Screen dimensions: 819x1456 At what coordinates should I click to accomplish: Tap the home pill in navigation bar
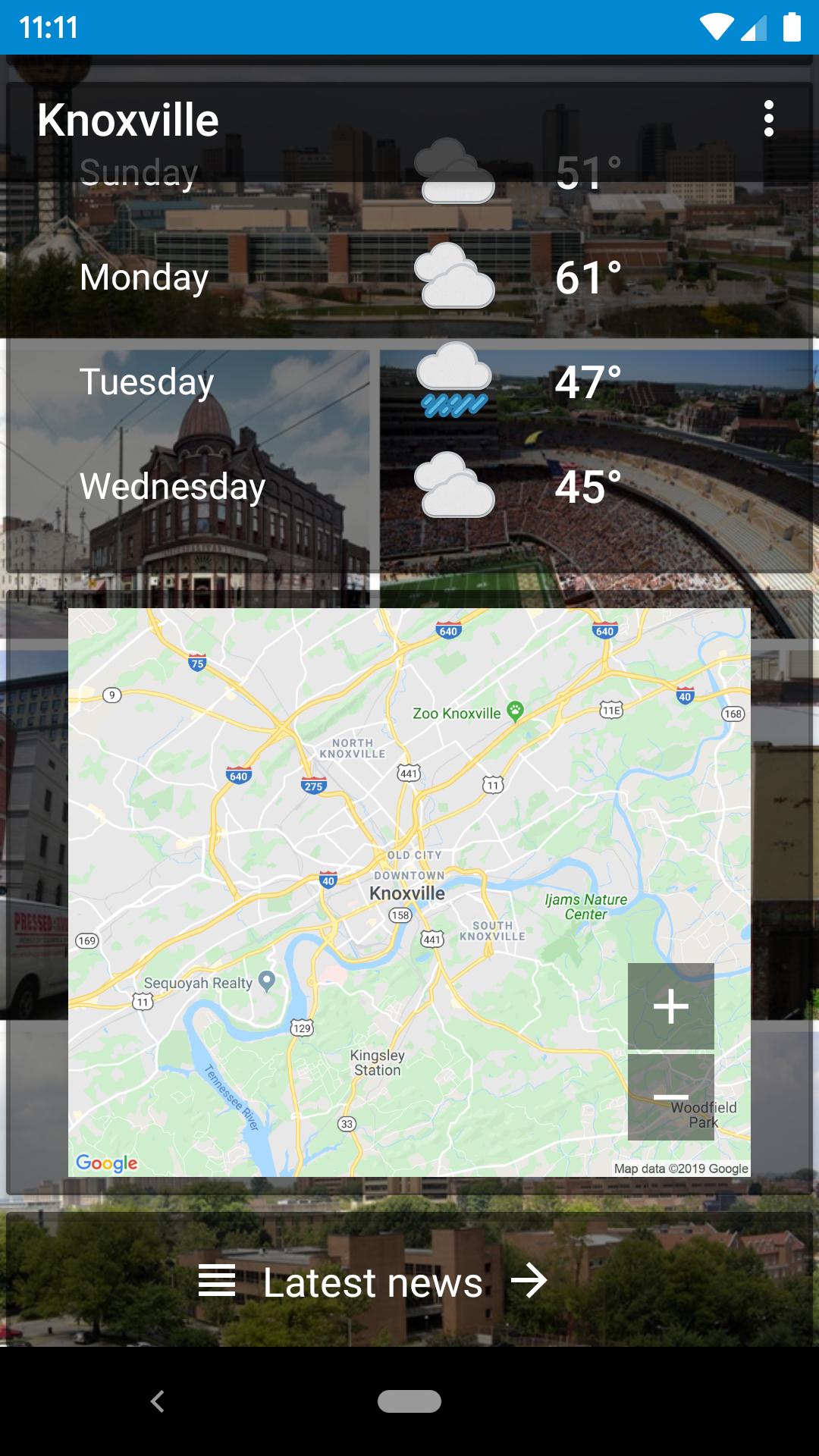coord(409,1401)
